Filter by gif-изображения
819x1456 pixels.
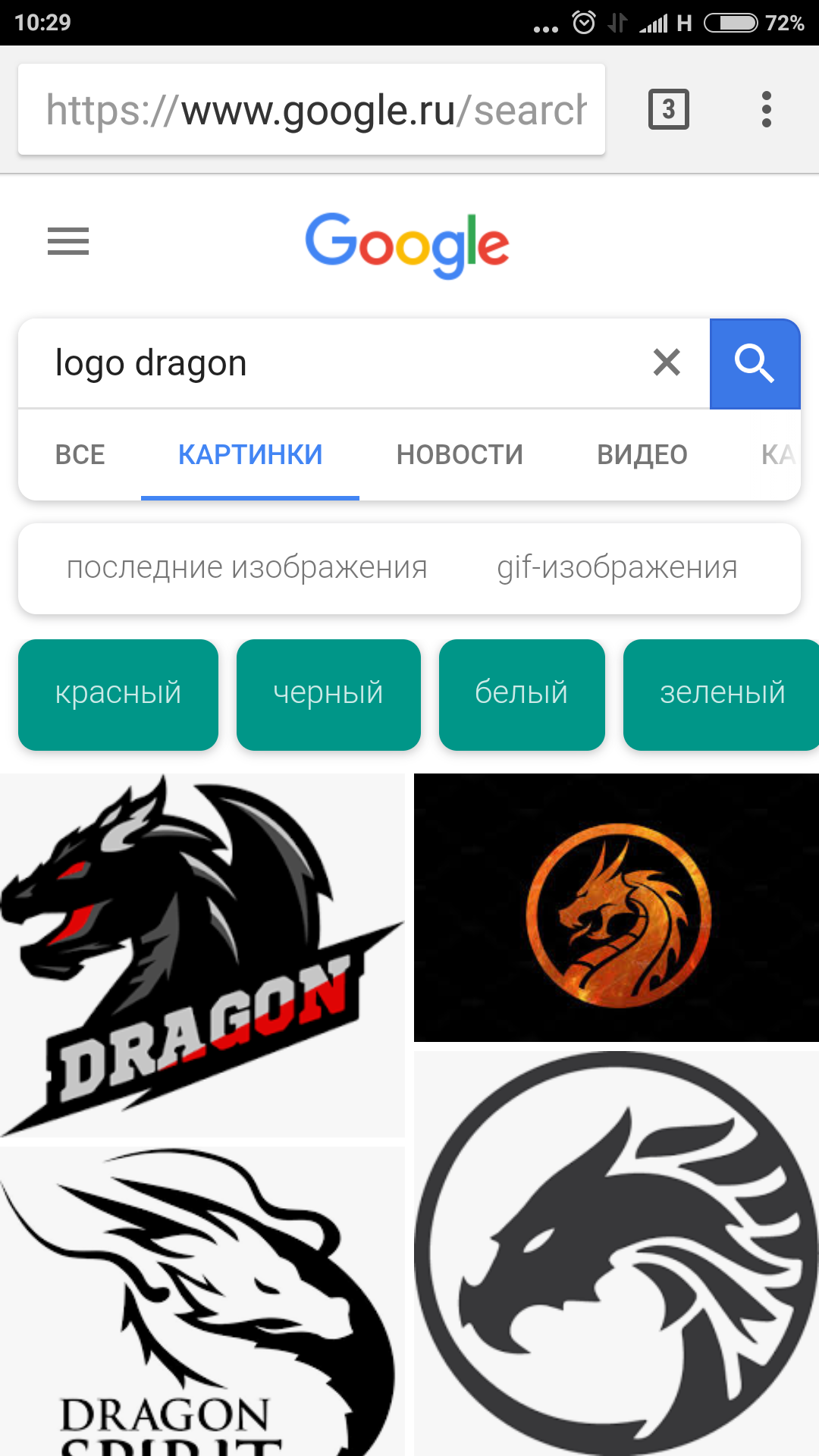click(x=617, y=567)
